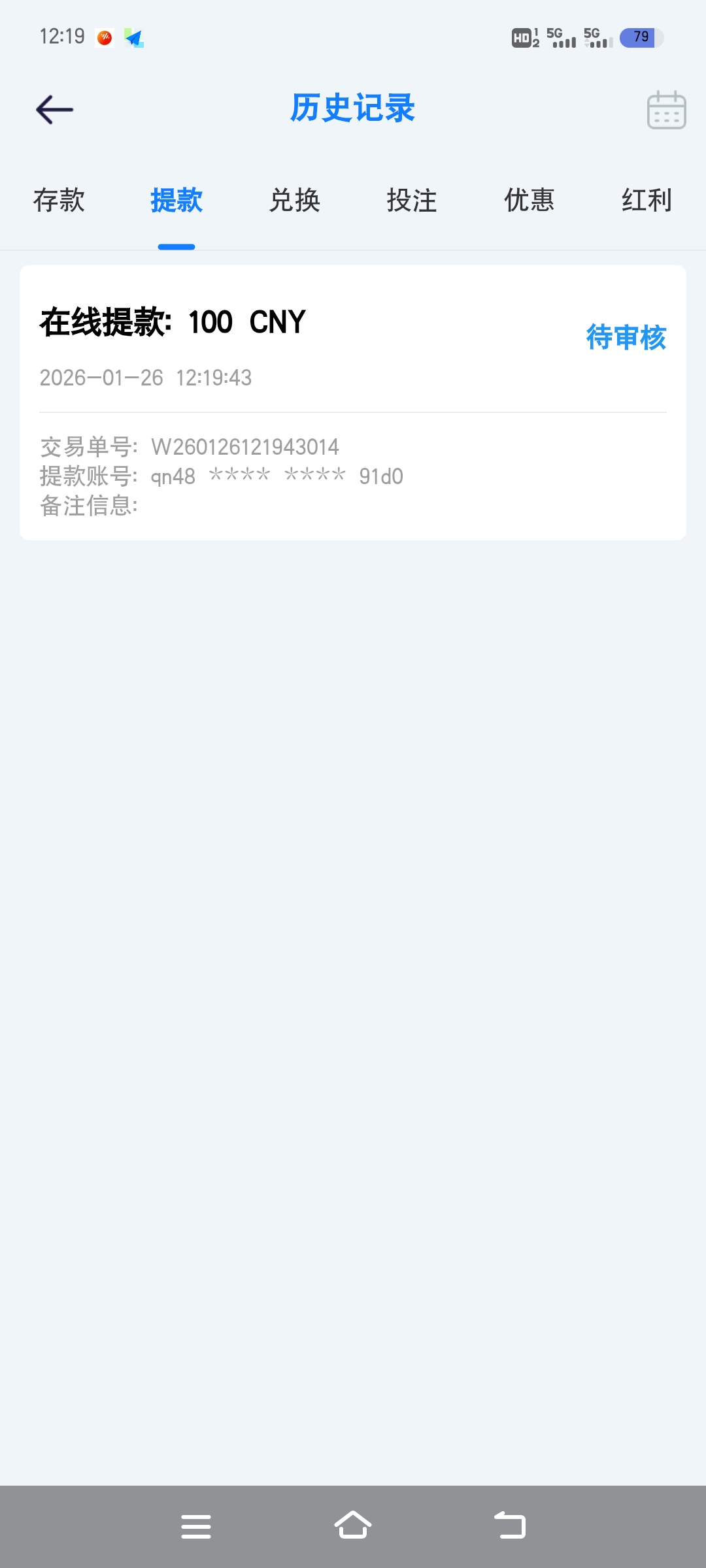
Task: Switch to the 存款 tab
Action: 59,201
